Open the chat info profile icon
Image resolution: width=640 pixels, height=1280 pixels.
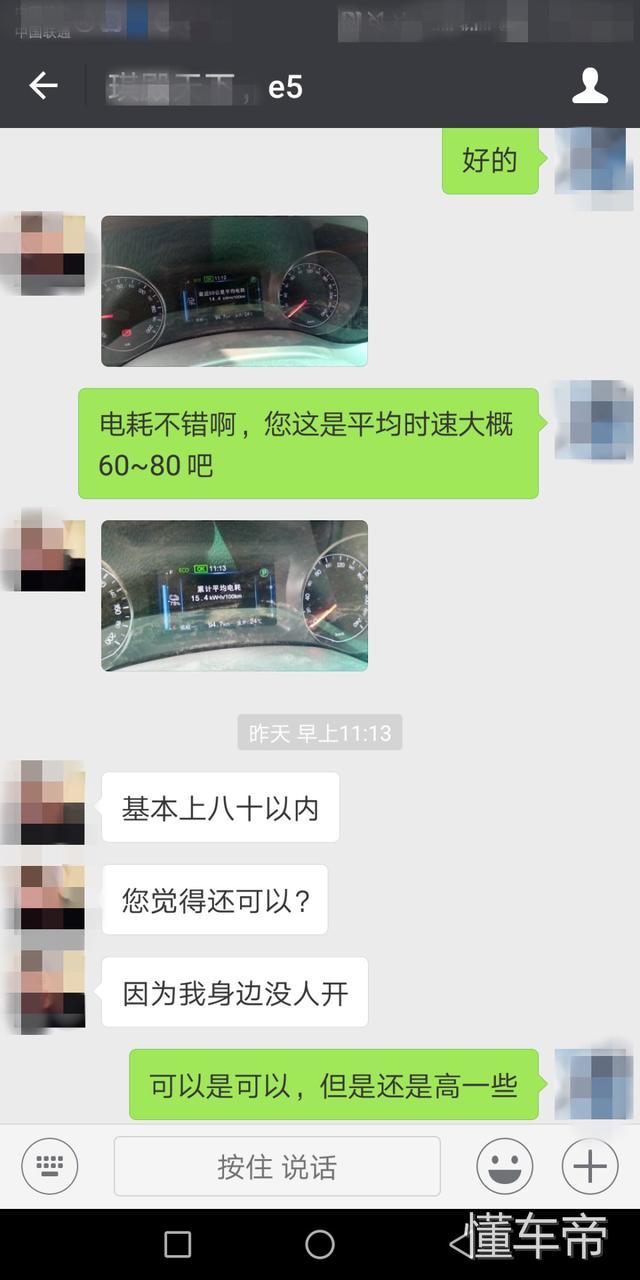coord(590,87)
